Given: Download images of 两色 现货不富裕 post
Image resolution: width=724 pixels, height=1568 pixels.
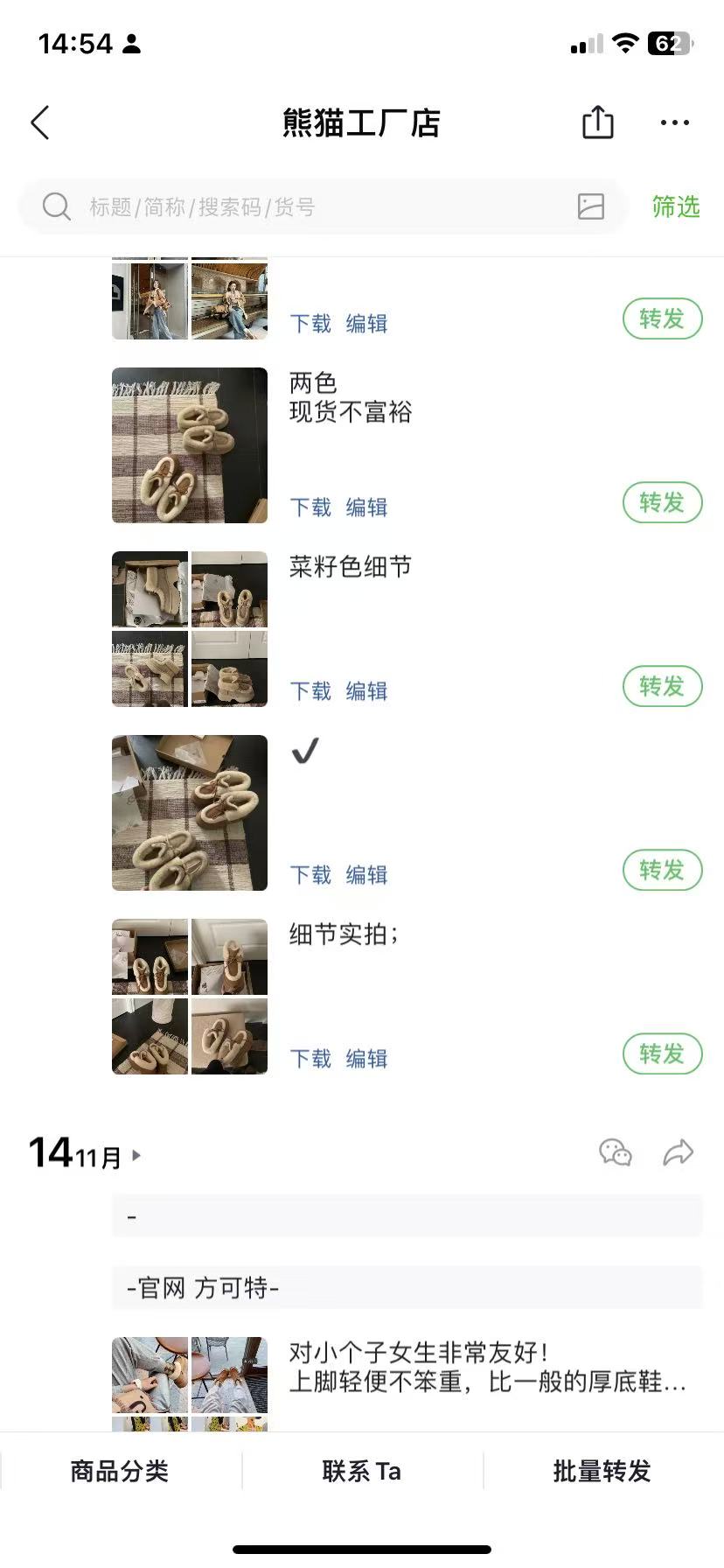Looking at the screenshot, I should pyautogui.click(x=310, y=507).
